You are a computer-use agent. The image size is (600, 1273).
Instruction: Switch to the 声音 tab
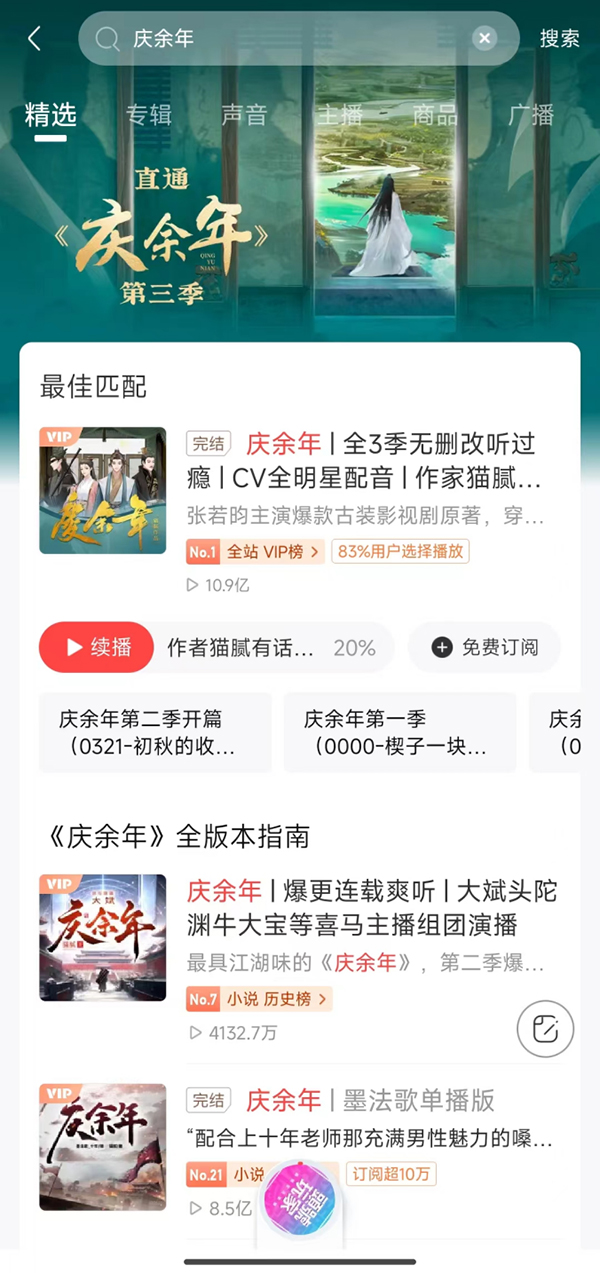pos(244,115)
